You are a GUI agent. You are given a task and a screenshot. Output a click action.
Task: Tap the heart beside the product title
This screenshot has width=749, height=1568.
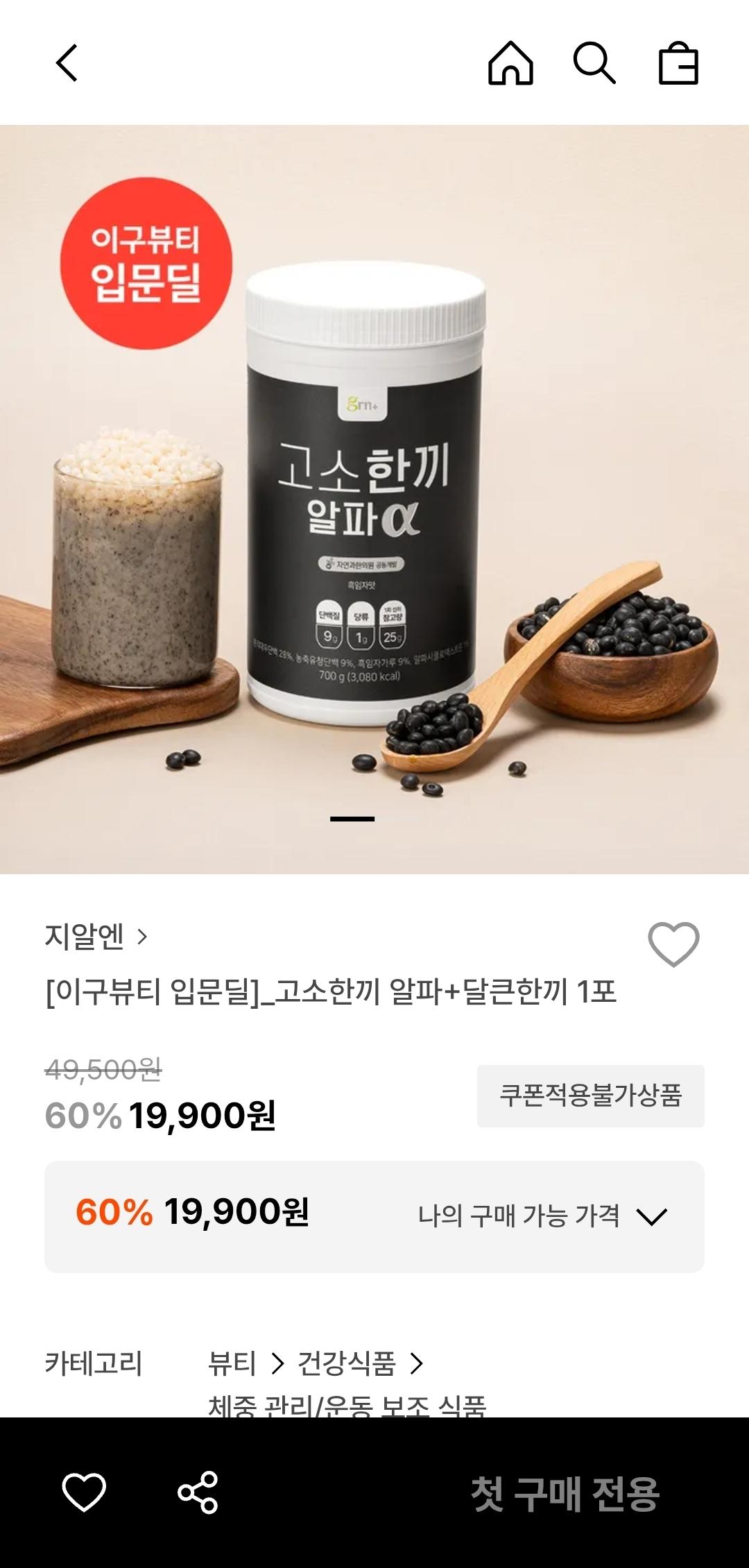(x=673, y=944)
